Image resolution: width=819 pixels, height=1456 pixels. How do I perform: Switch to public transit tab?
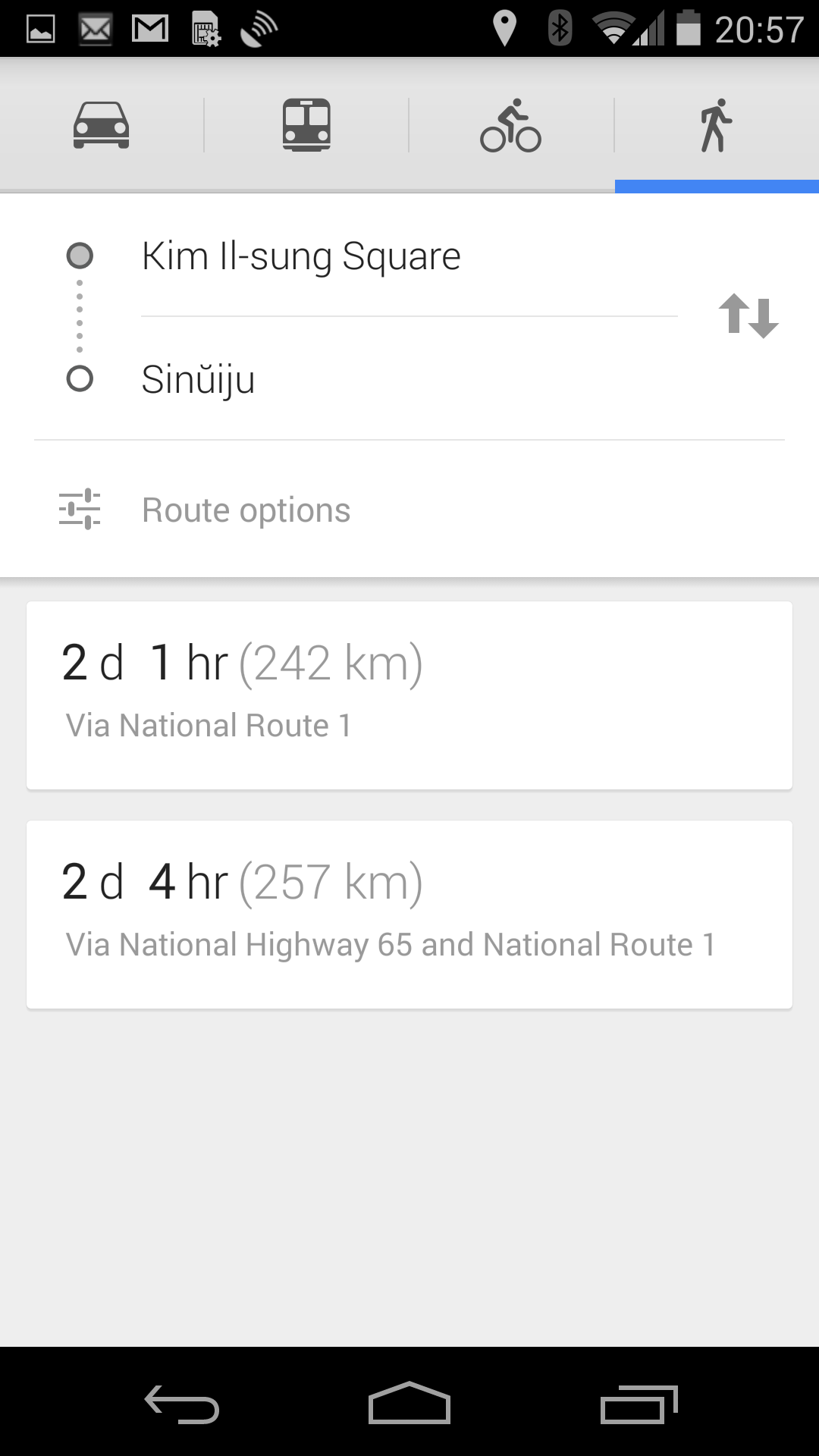click(306, 125)
